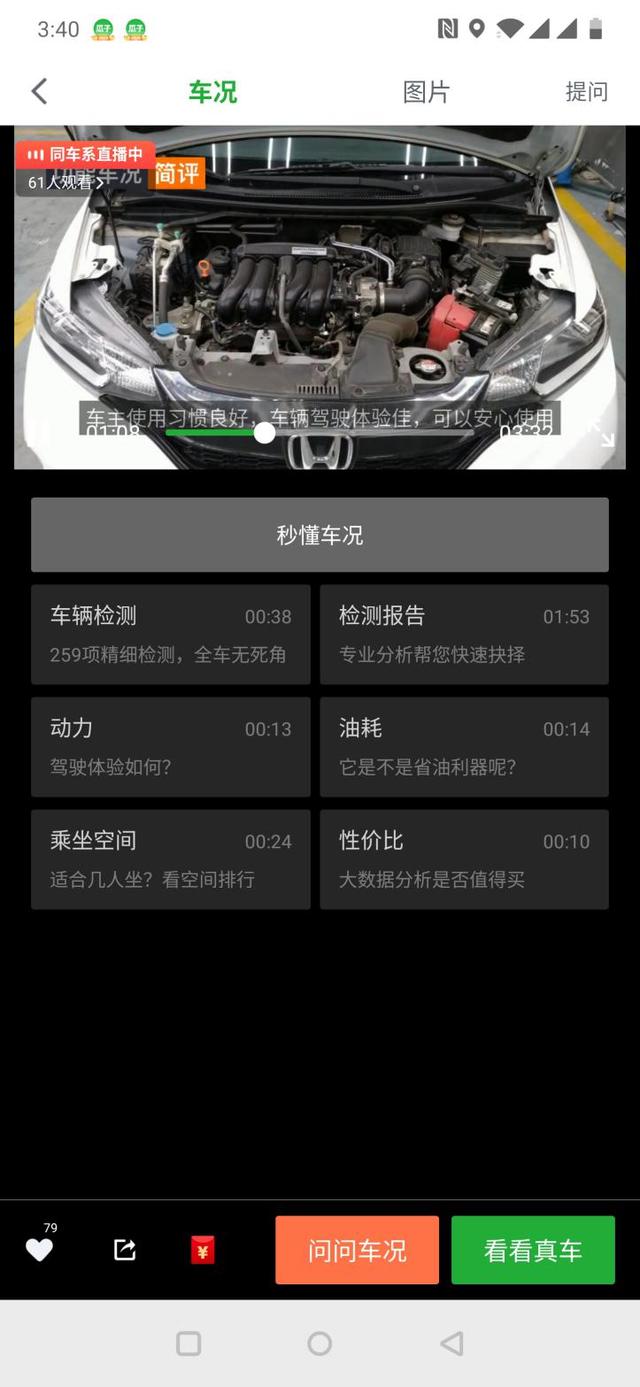
Task: Open the red envelope coupon icon
Action: click(203, 1249)
